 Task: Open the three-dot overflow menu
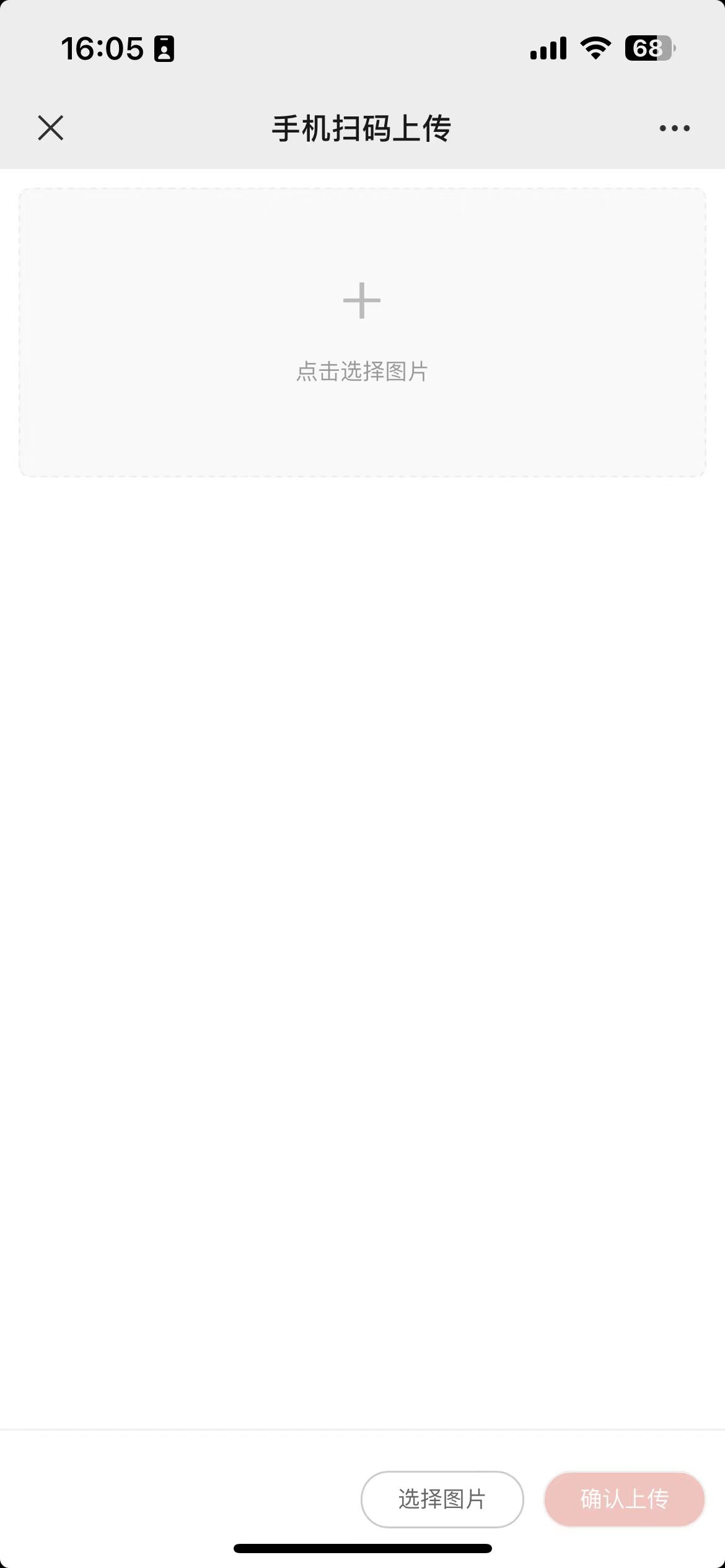[x=674, y=128]
